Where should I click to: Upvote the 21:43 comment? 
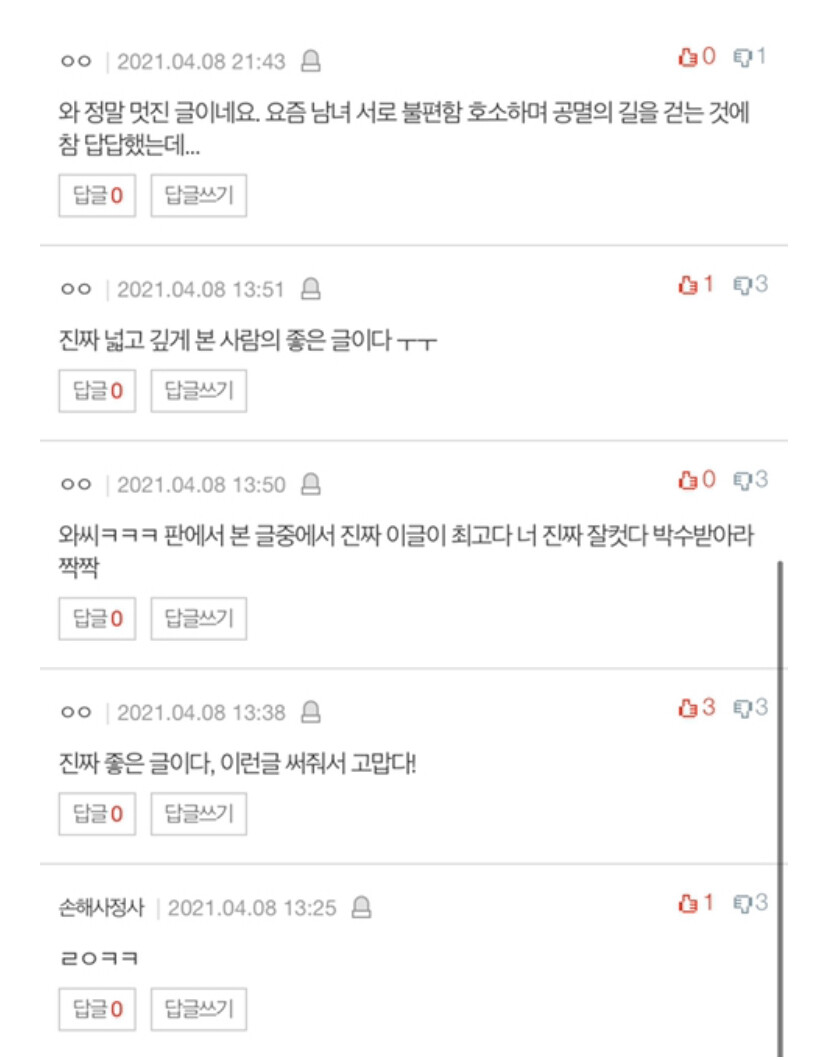(696, 57)
